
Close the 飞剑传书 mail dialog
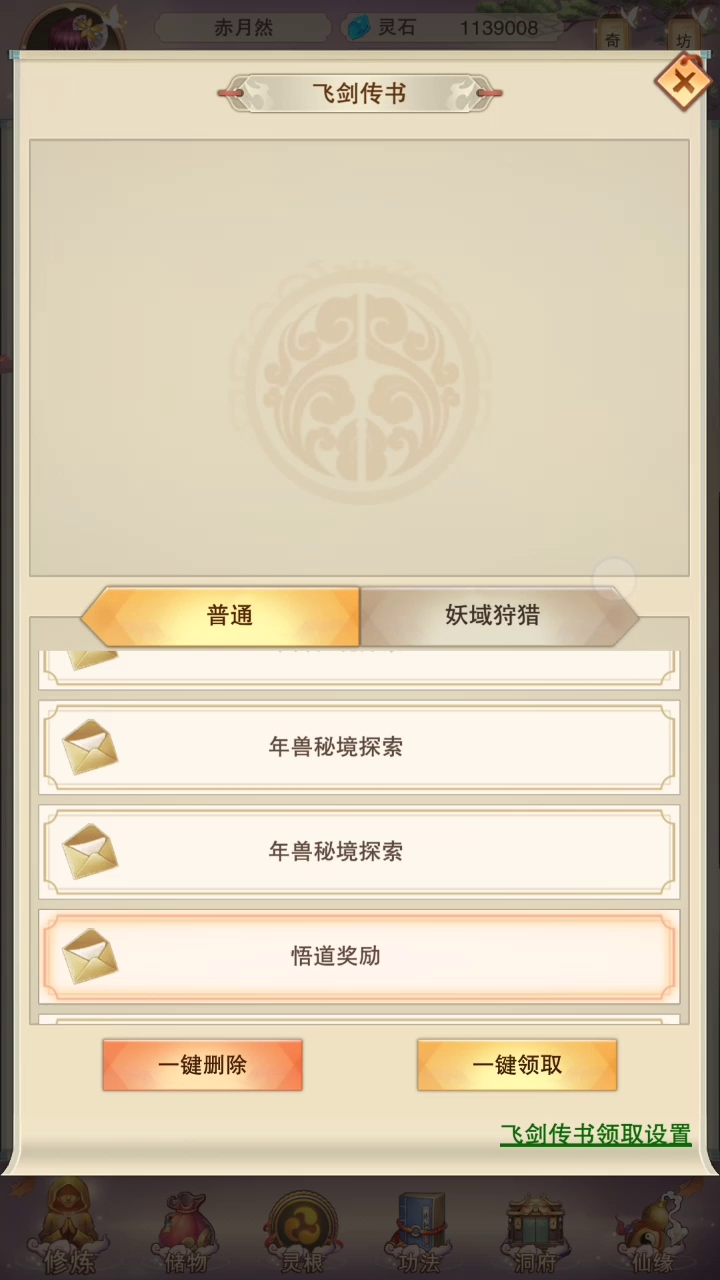coord(683,81)
